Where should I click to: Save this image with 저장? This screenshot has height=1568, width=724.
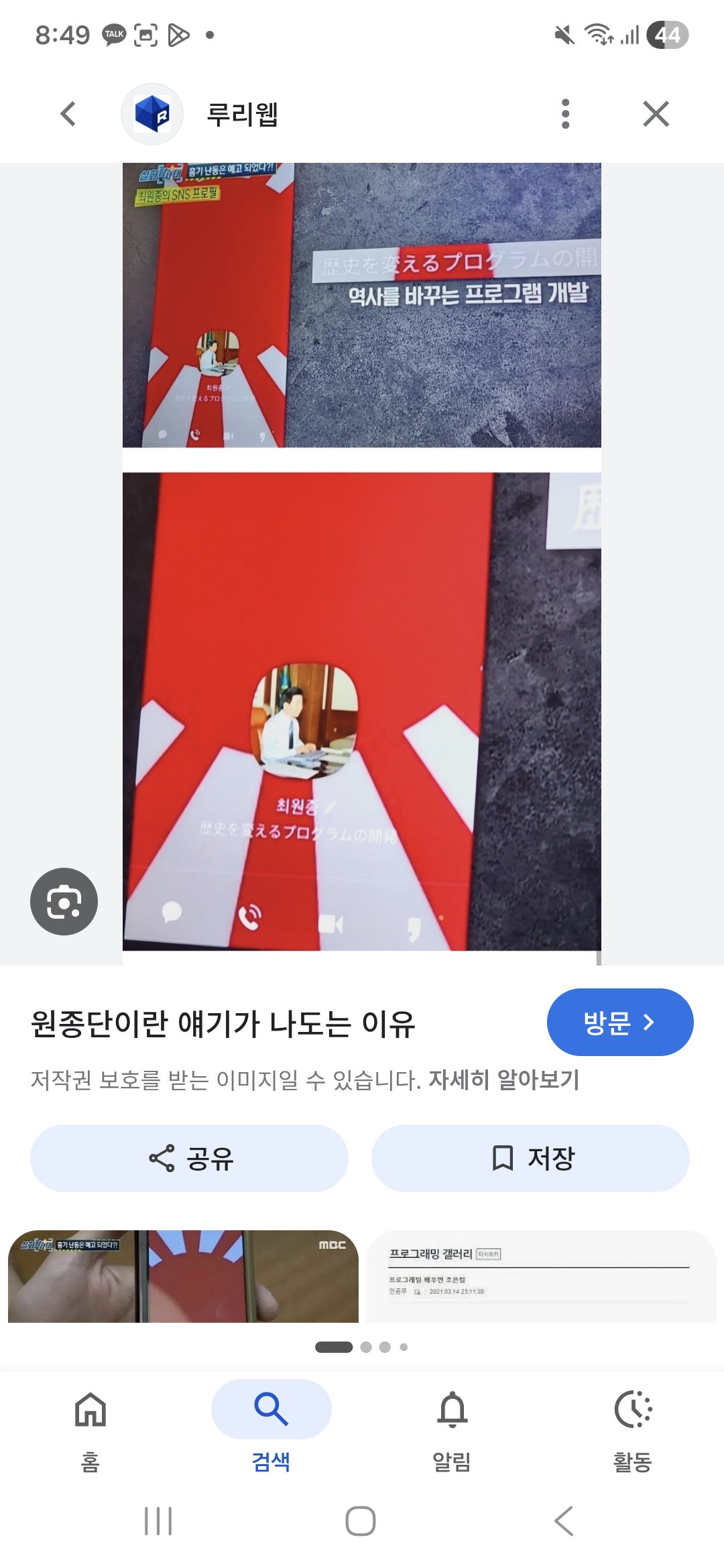point(530,1158)
